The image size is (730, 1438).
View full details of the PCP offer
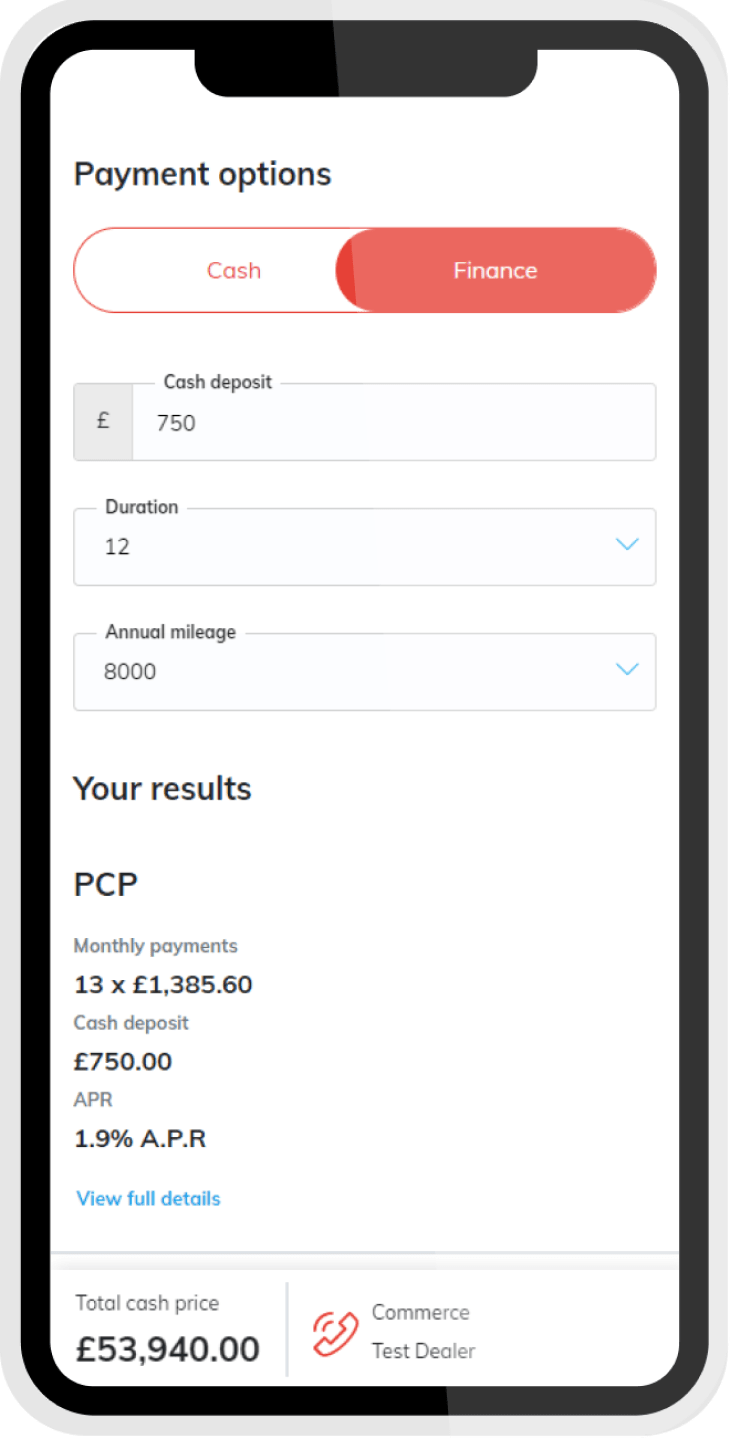point(148,1198)
